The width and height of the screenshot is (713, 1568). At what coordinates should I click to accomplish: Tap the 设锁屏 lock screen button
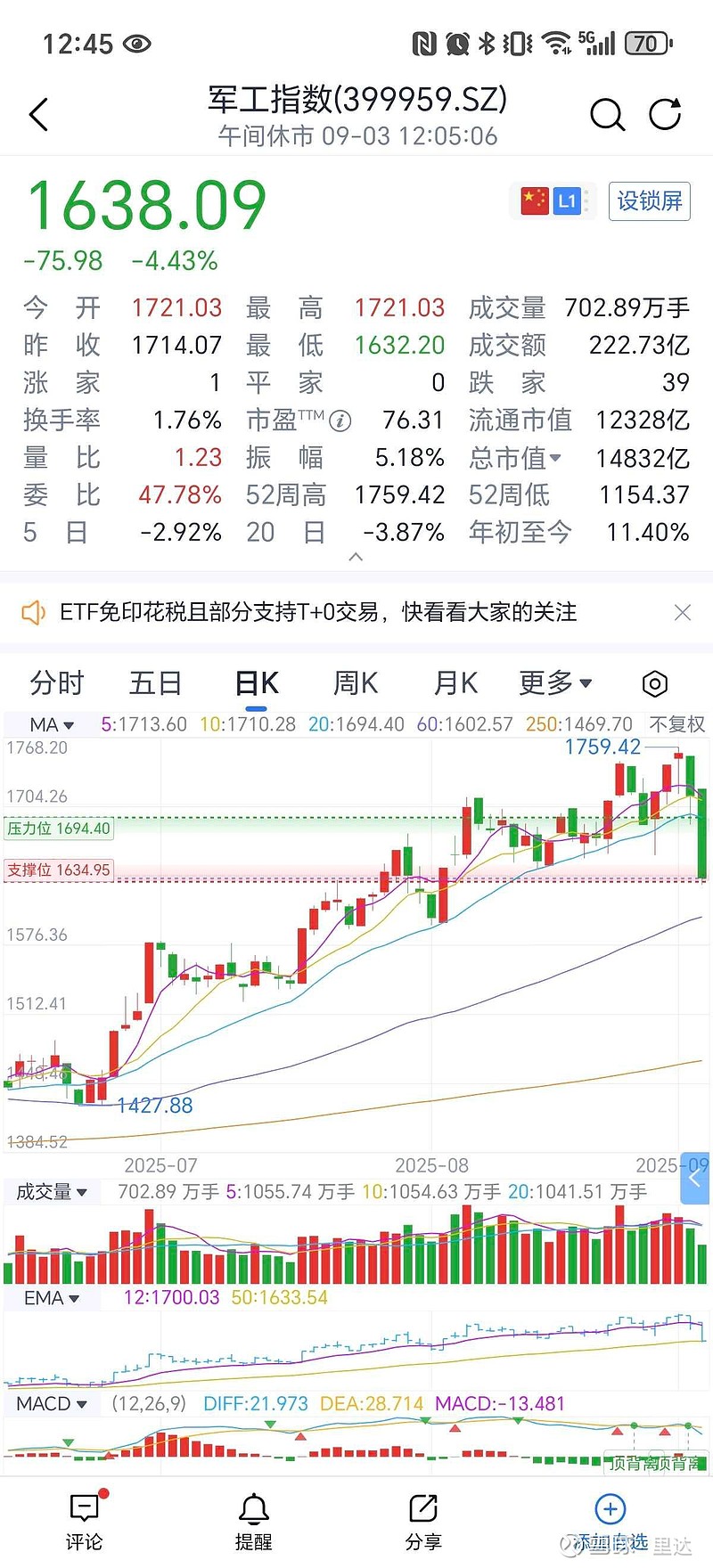tap(648, 200)
